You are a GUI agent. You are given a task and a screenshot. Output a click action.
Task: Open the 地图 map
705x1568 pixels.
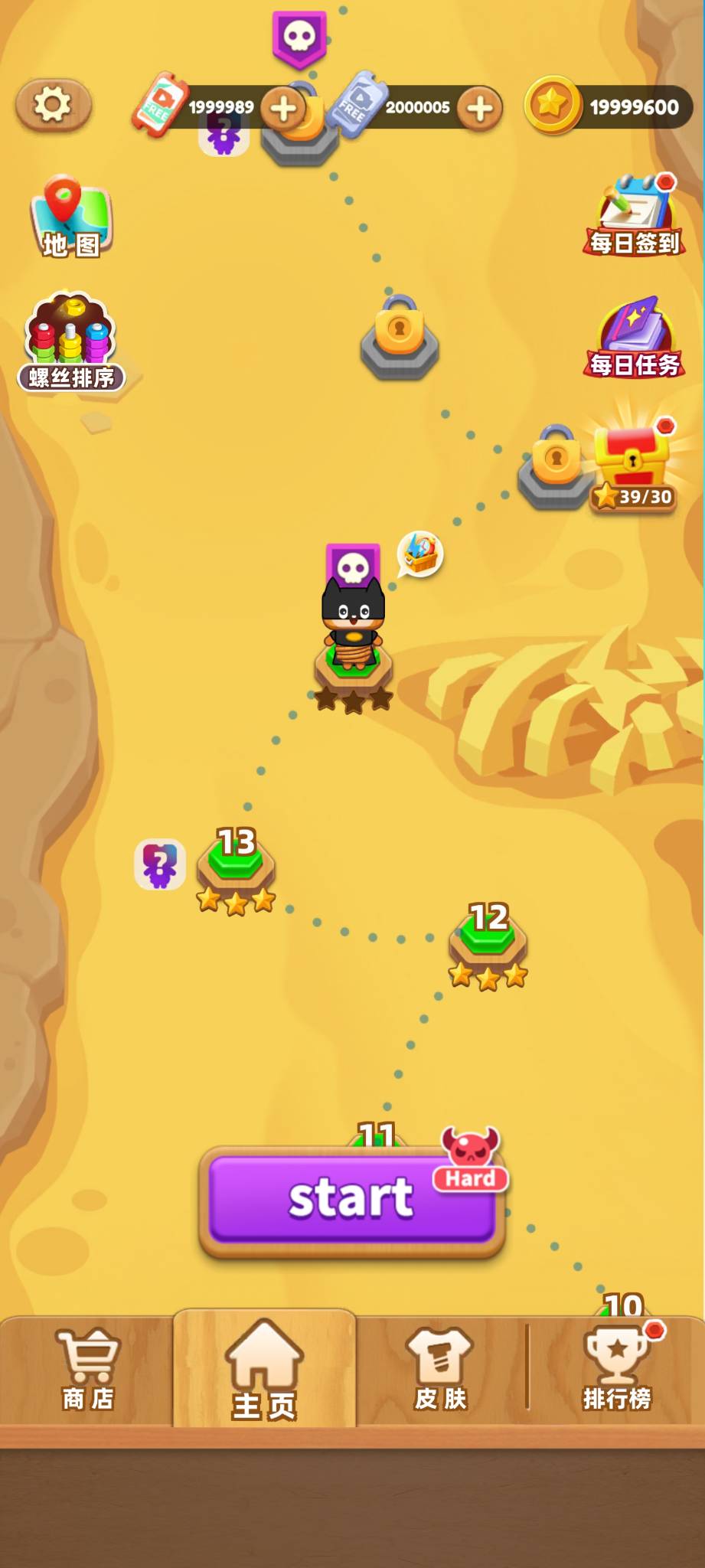pyautogui.click(x=70, y=217)
